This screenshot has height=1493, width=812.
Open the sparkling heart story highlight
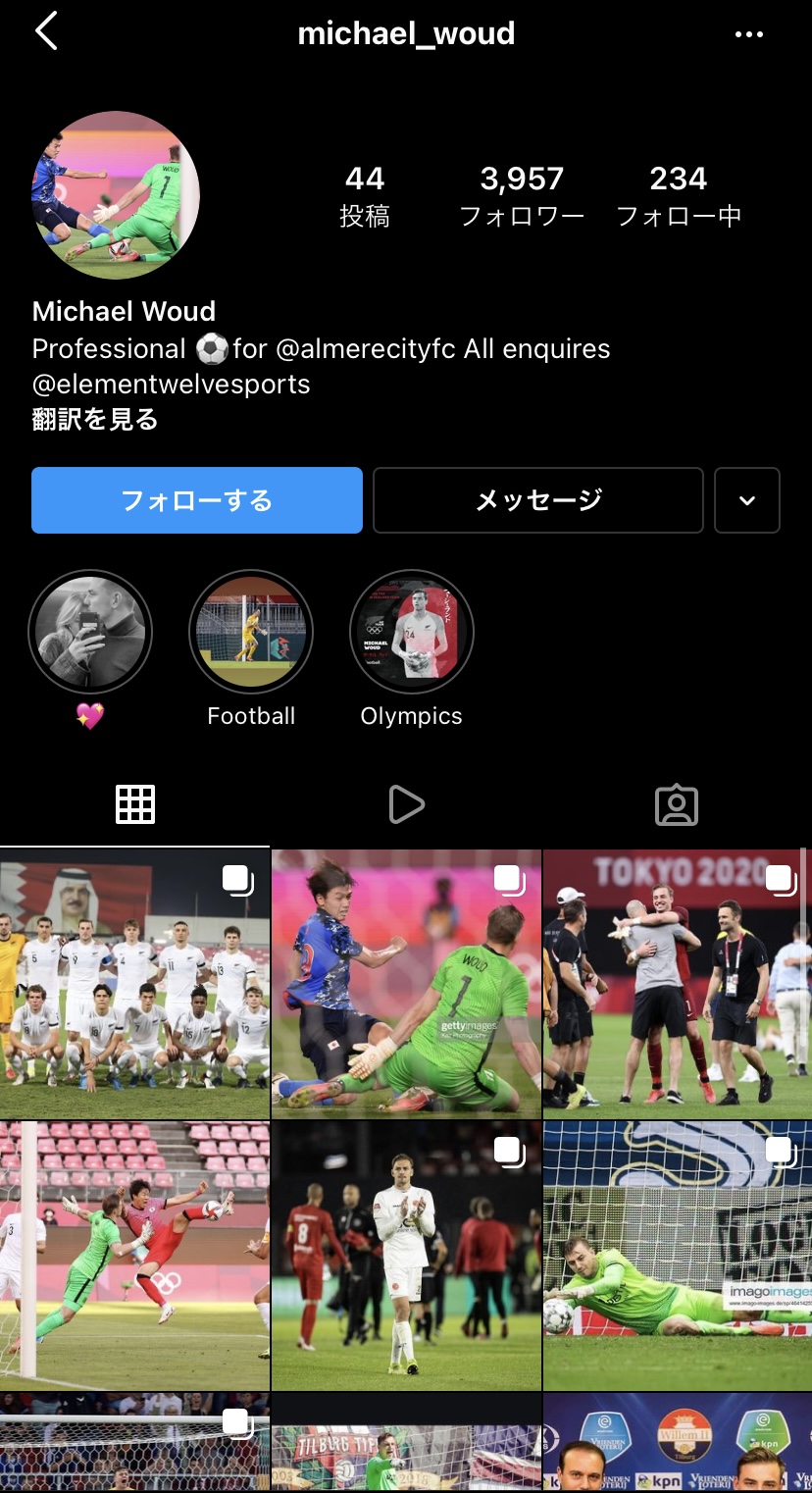(90, 633)
